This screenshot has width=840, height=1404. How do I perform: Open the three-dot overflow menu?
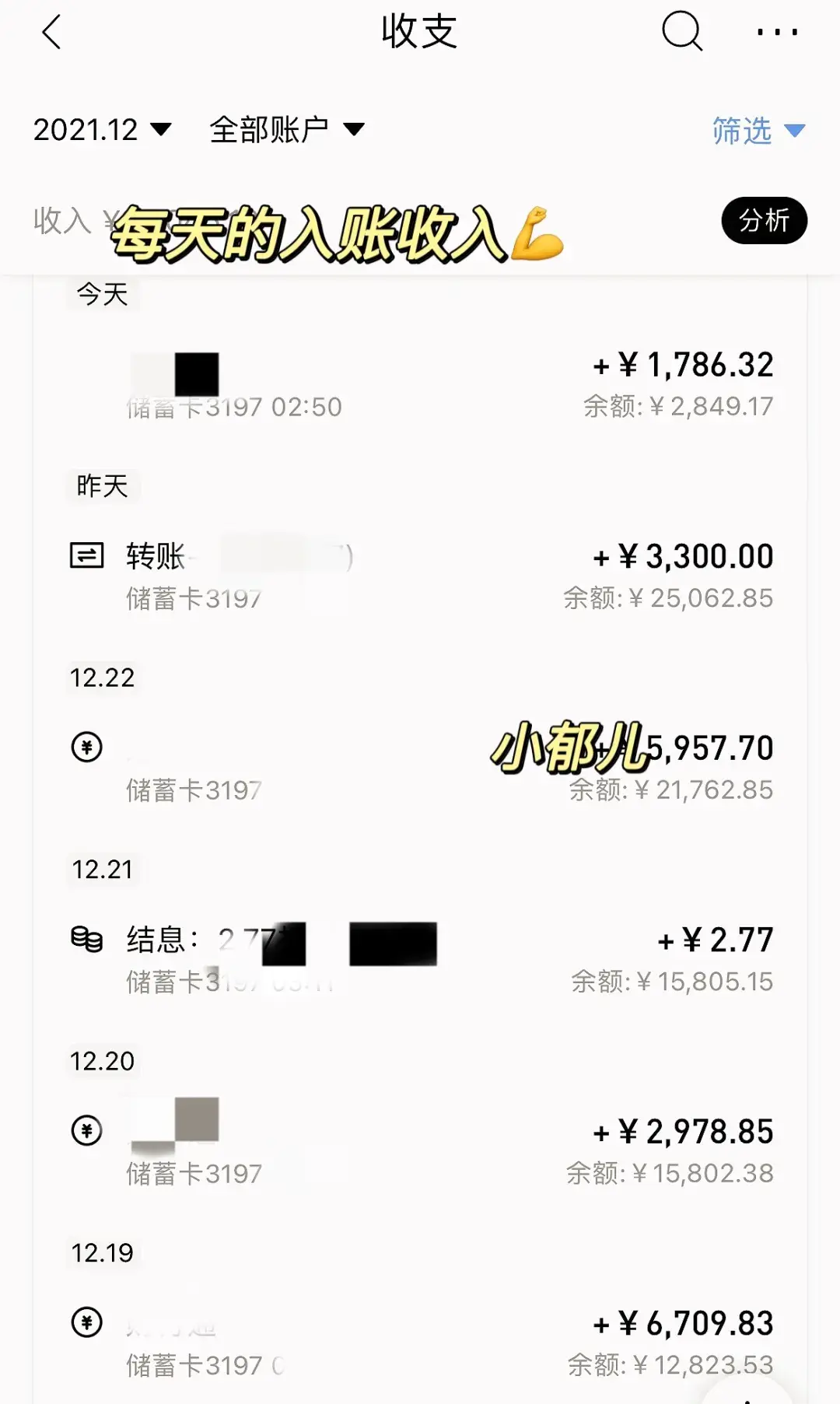777,32
